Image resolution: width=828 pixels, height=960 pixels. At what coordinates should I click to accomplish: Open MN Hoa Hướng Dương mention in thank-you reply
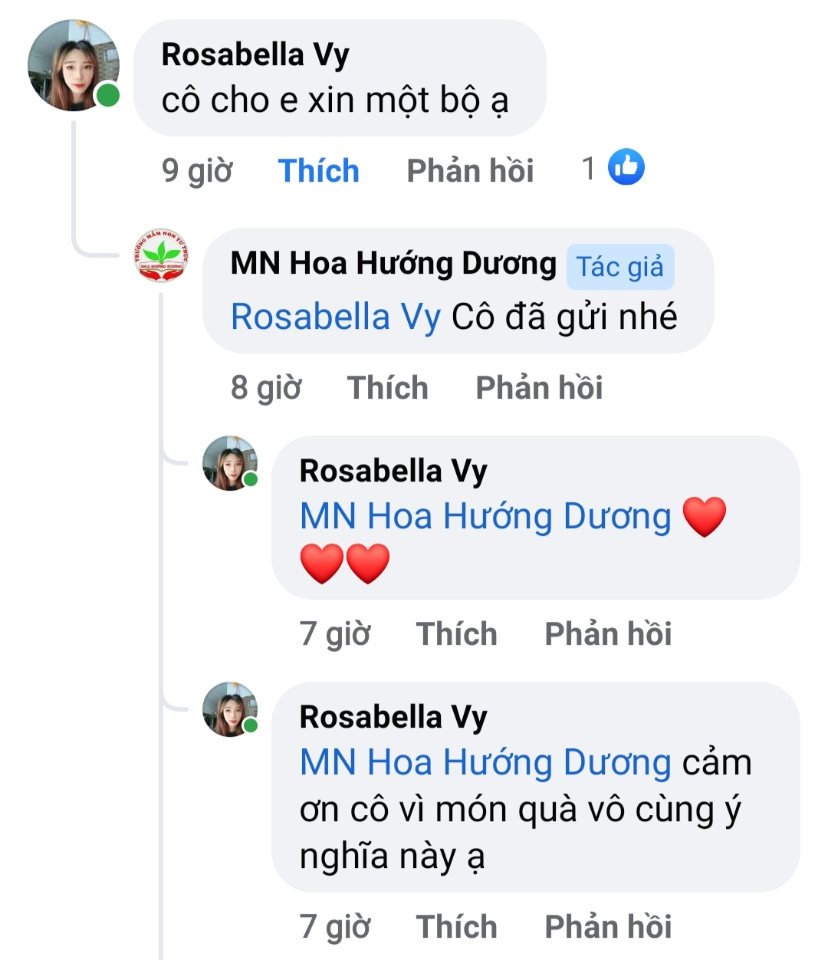[x=485, y=763]
